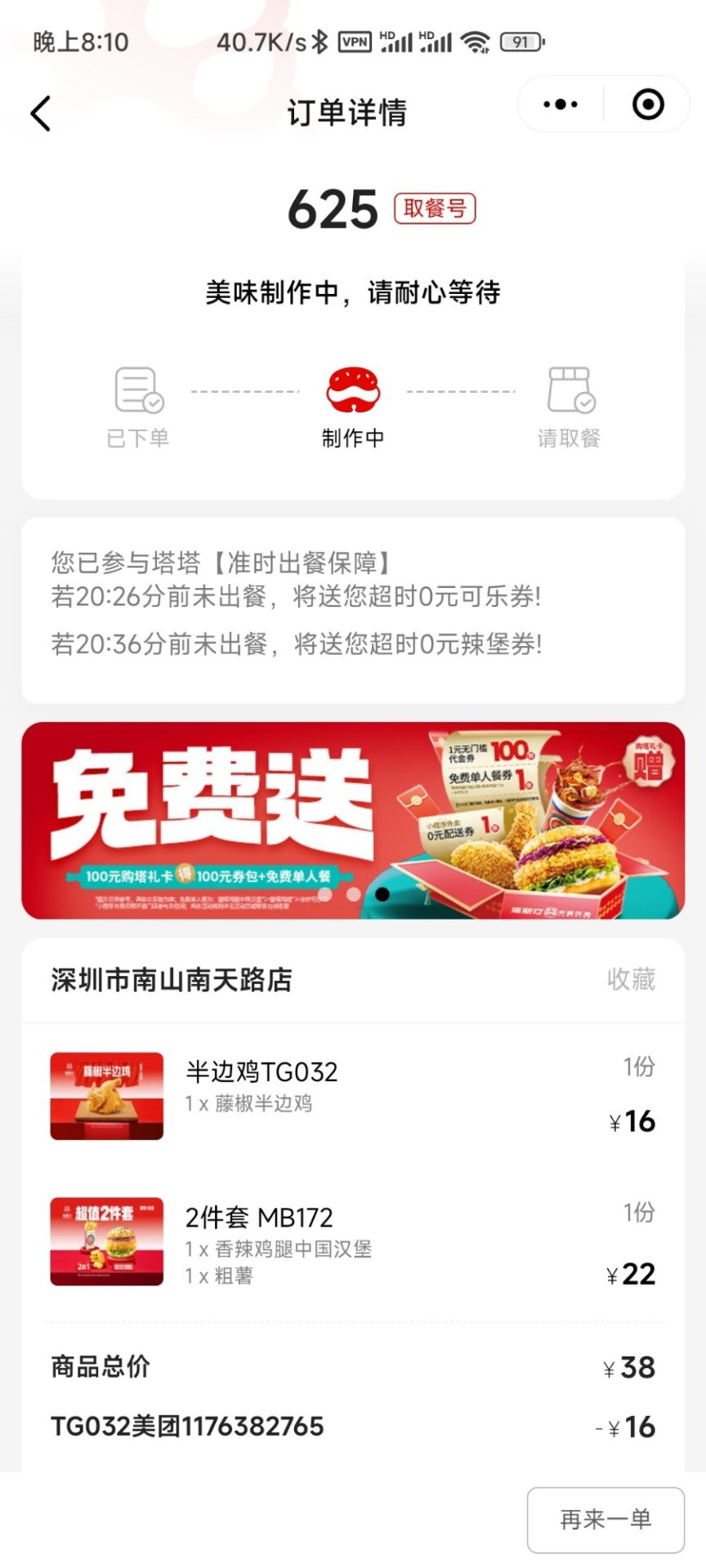Tap 收藏 to favorite the store
Image resolution: width=706 pixels, height=1568 pixels.
[x=631, y=979]
